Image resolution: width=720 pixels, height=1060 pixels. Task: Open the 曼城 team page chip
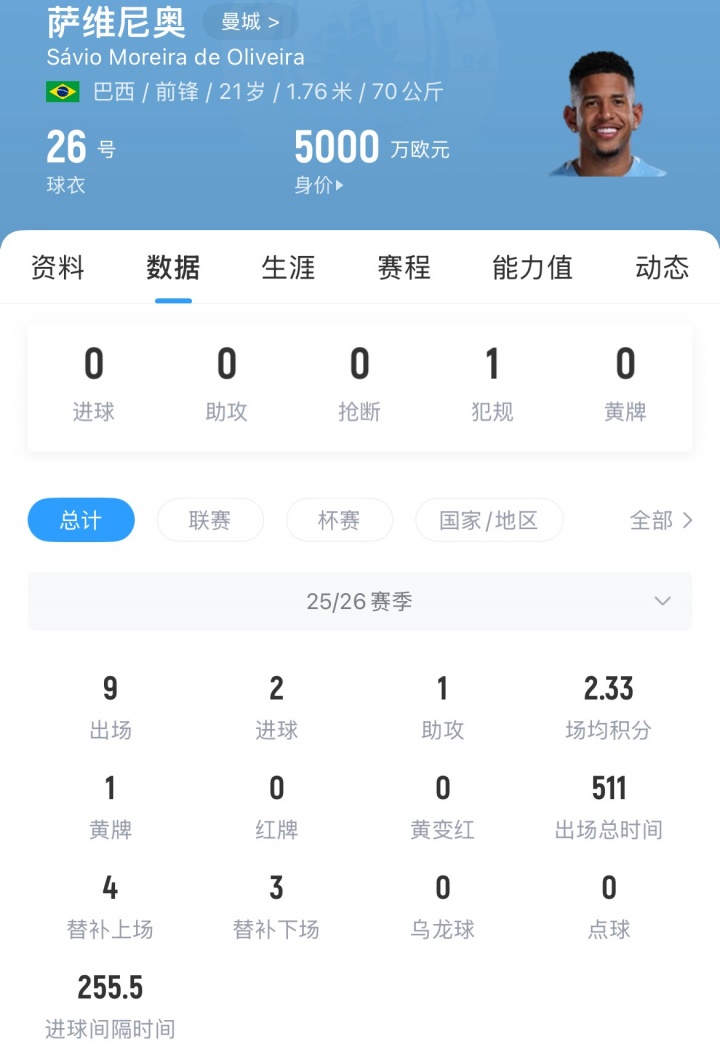click(250, 21)
